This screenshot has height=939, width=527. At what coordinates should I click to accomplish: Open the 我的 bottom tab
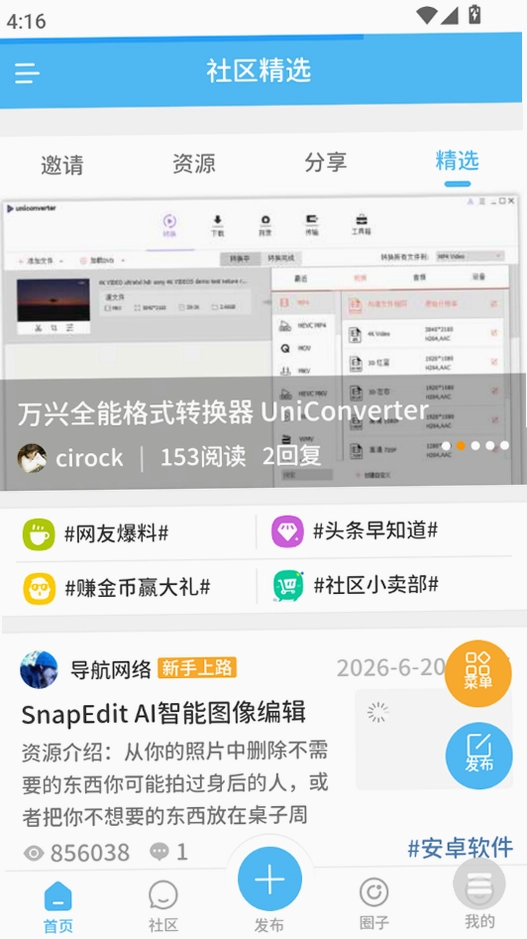click(x=479, y=898)
